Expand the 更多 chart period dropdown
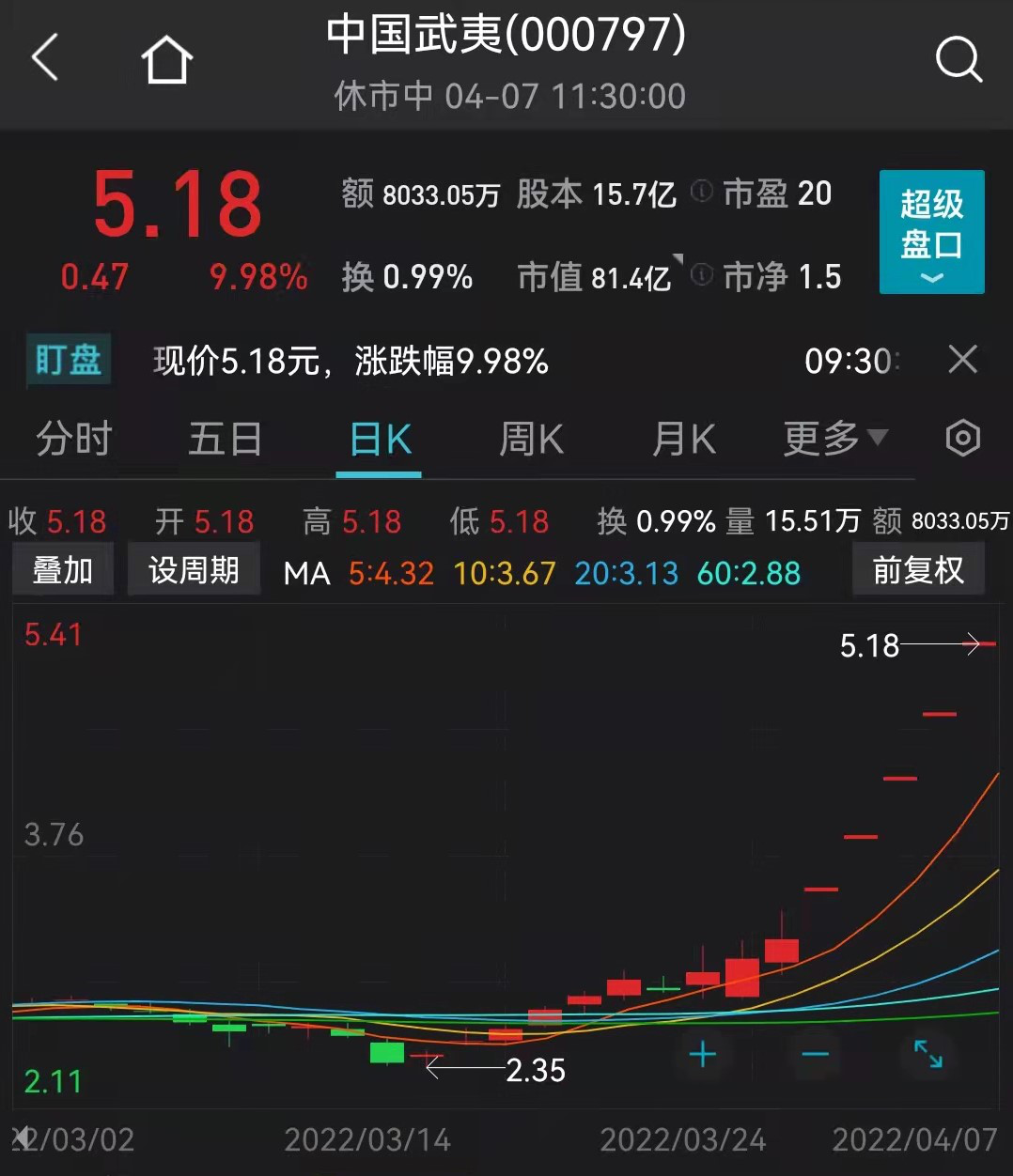1013x1176 pixels. tap(834, 438)
